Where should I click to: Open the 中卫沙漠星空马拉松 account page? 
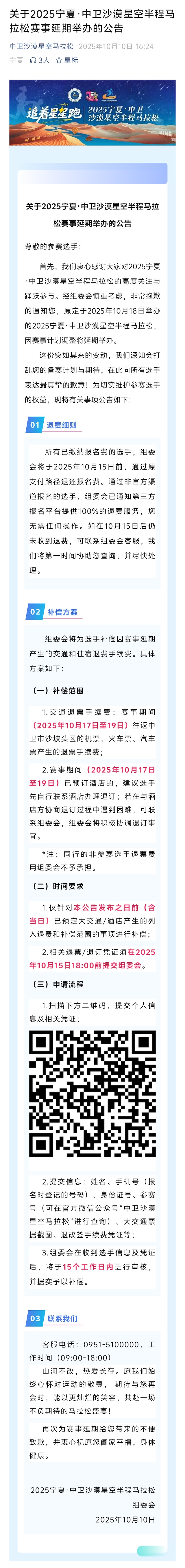tap(41, 46)
